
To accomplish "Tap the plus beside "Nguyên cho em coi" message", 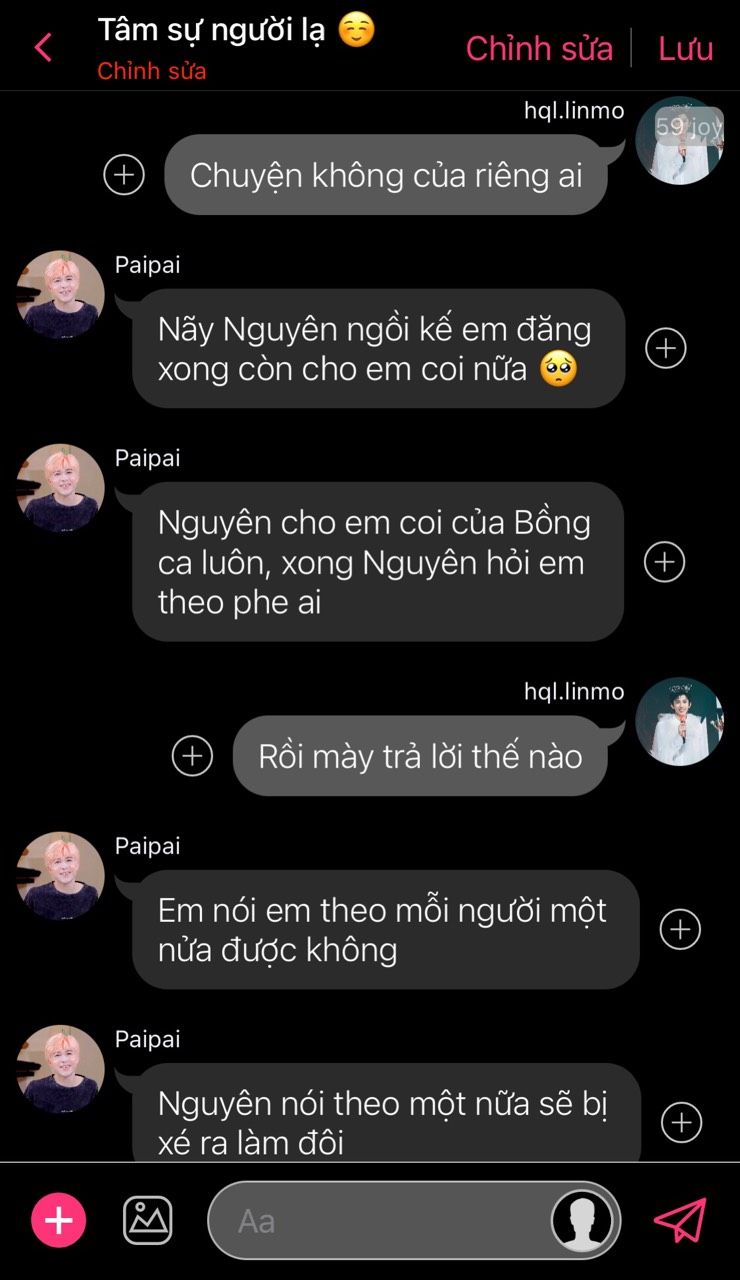I will 664,562.
